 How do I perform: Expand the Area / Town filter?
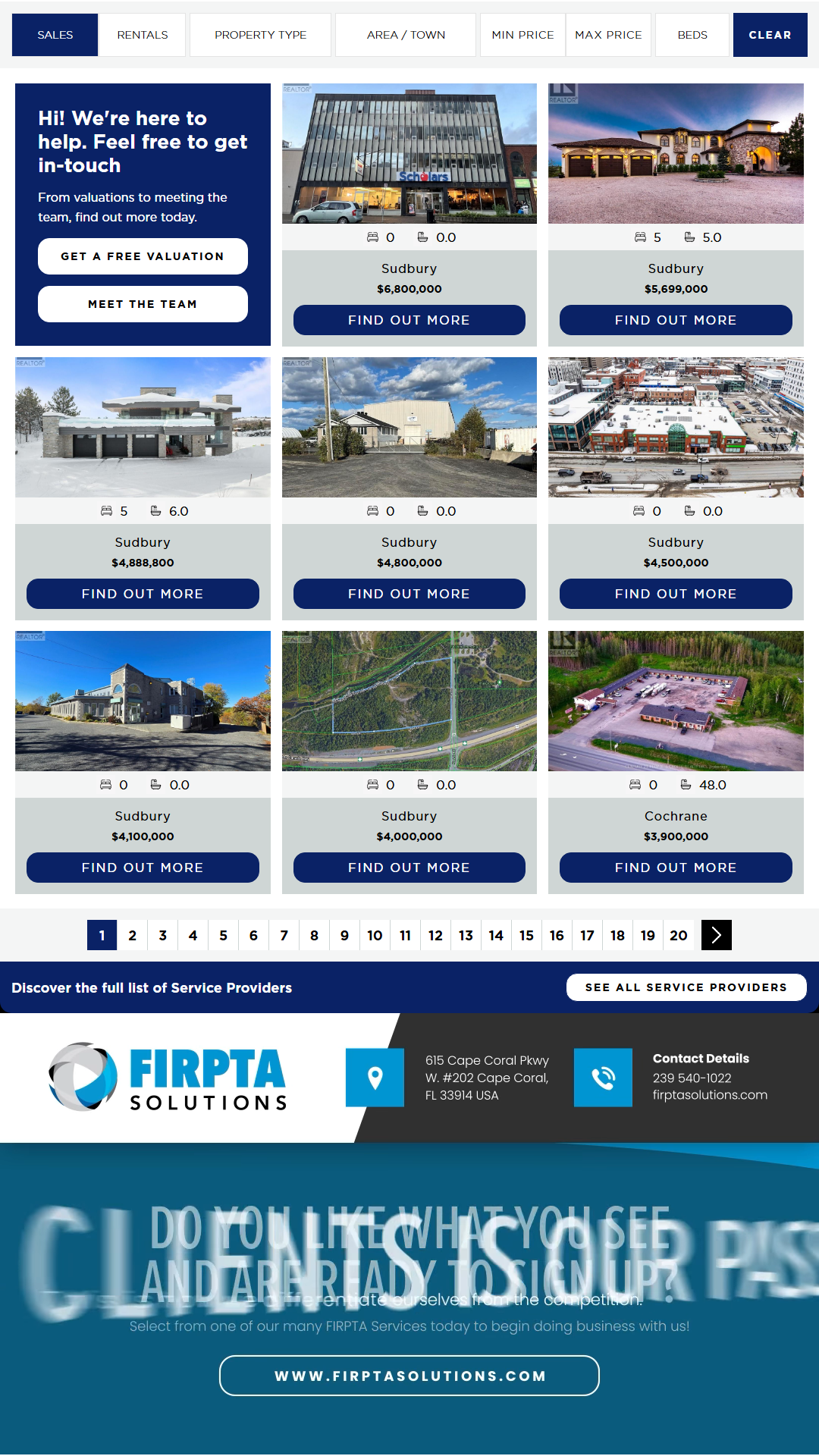click(x=406, y=35)
